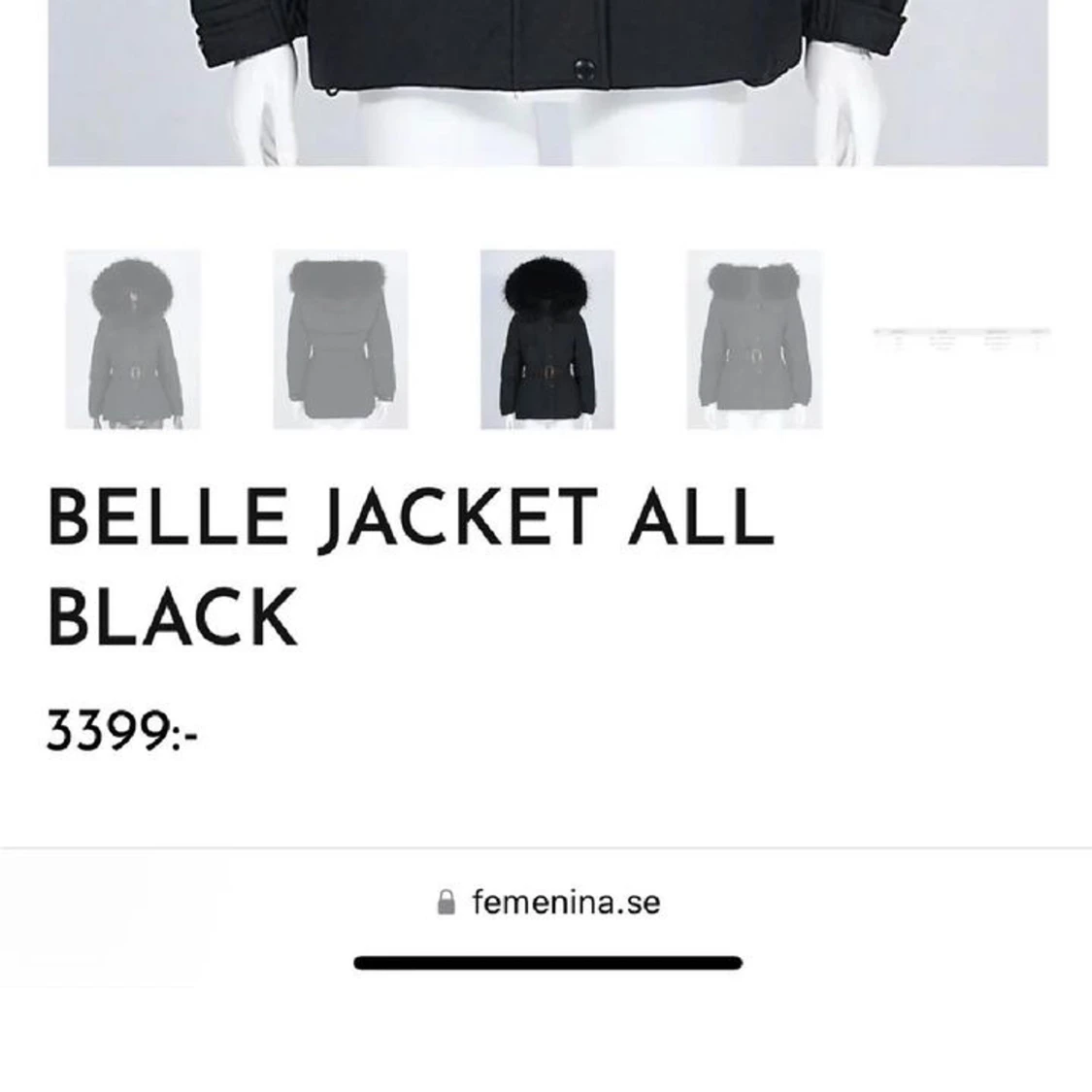The image size is (1092, 1092).
Task: Open the thumbnail with the fur collar folded down
Action: coord(754,340)
